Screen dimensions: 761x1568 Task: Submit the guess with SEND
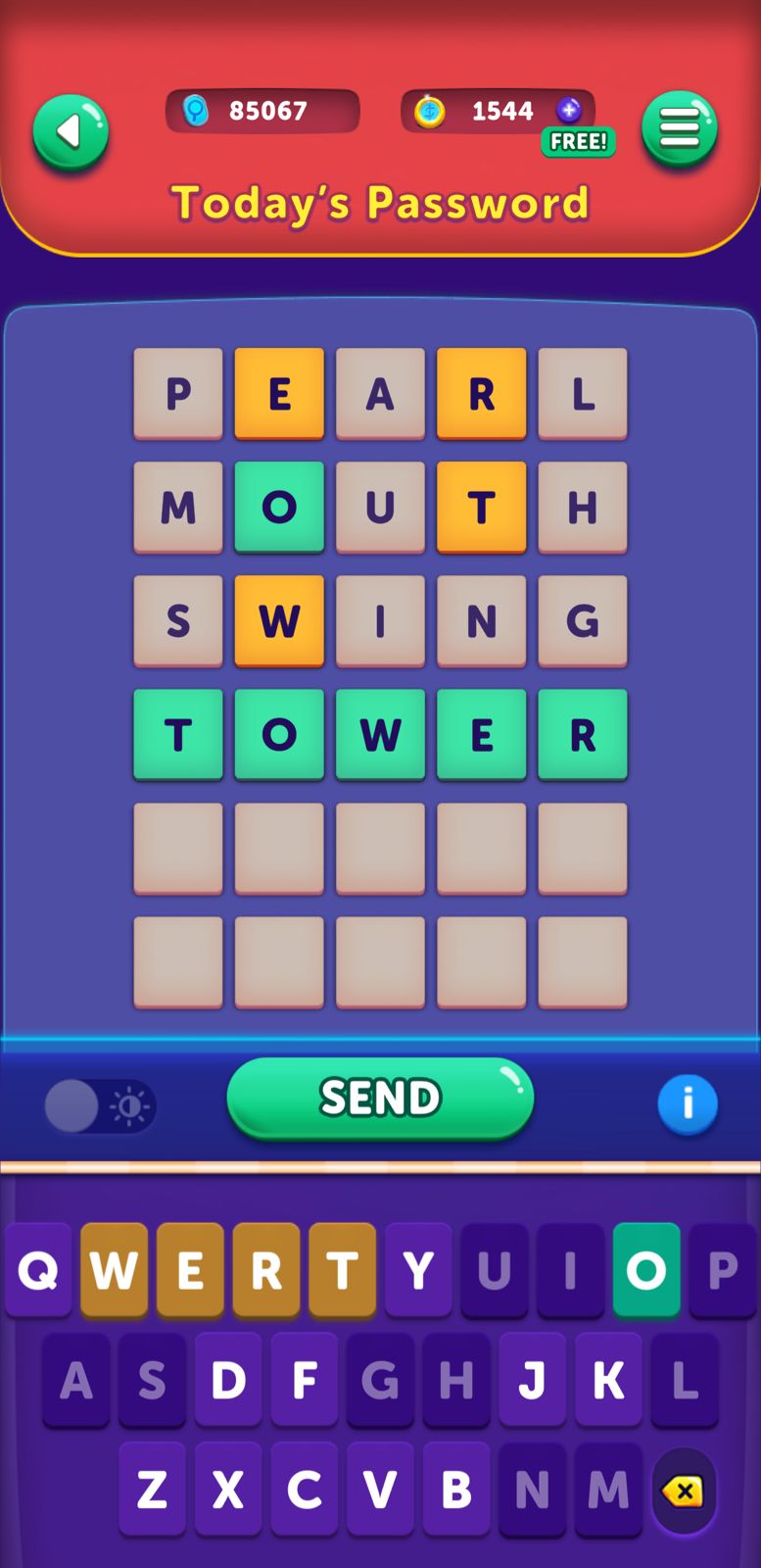pyautogui.click(x=380, y=1098)
